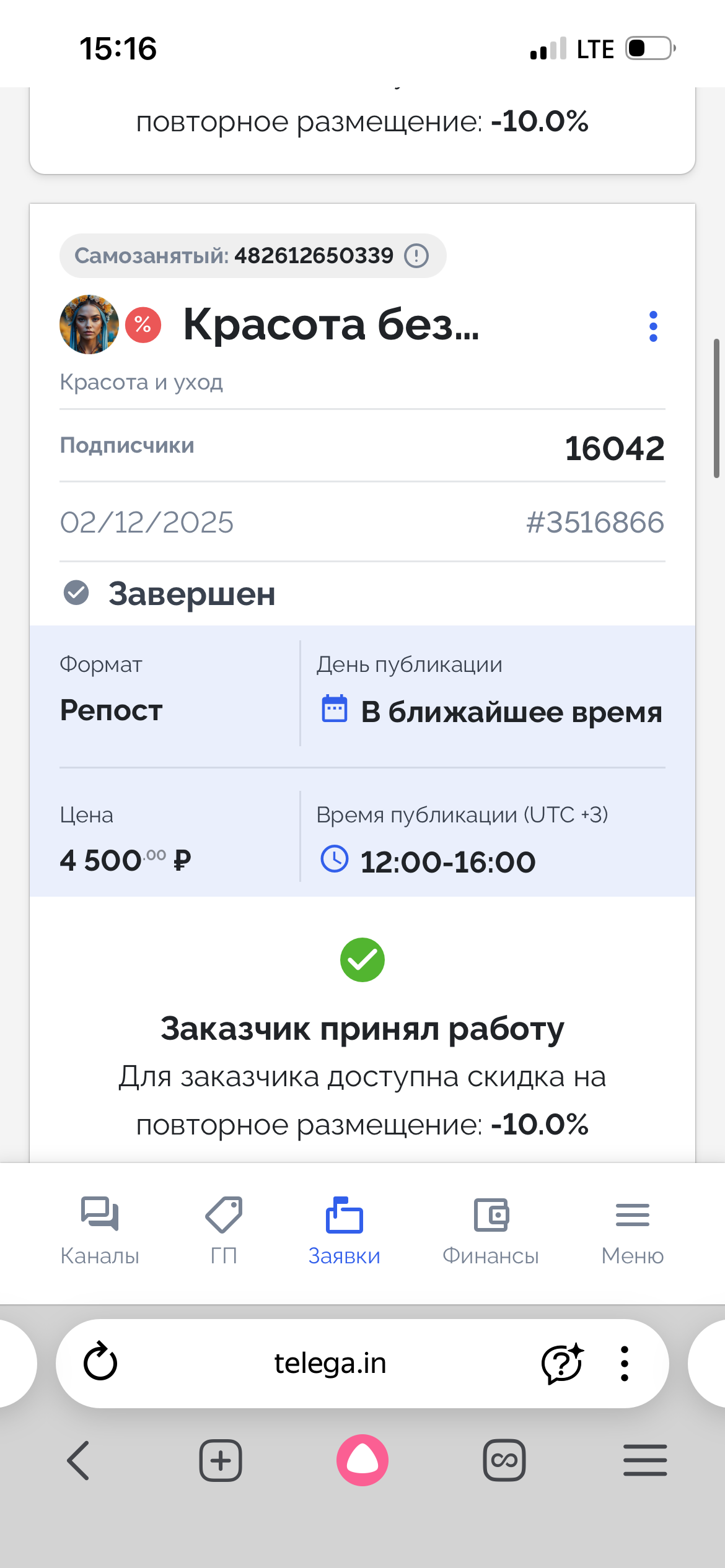View open browser tabs
The image size is (725, 1568).
pyautogui.click(x=504, y=1460)
